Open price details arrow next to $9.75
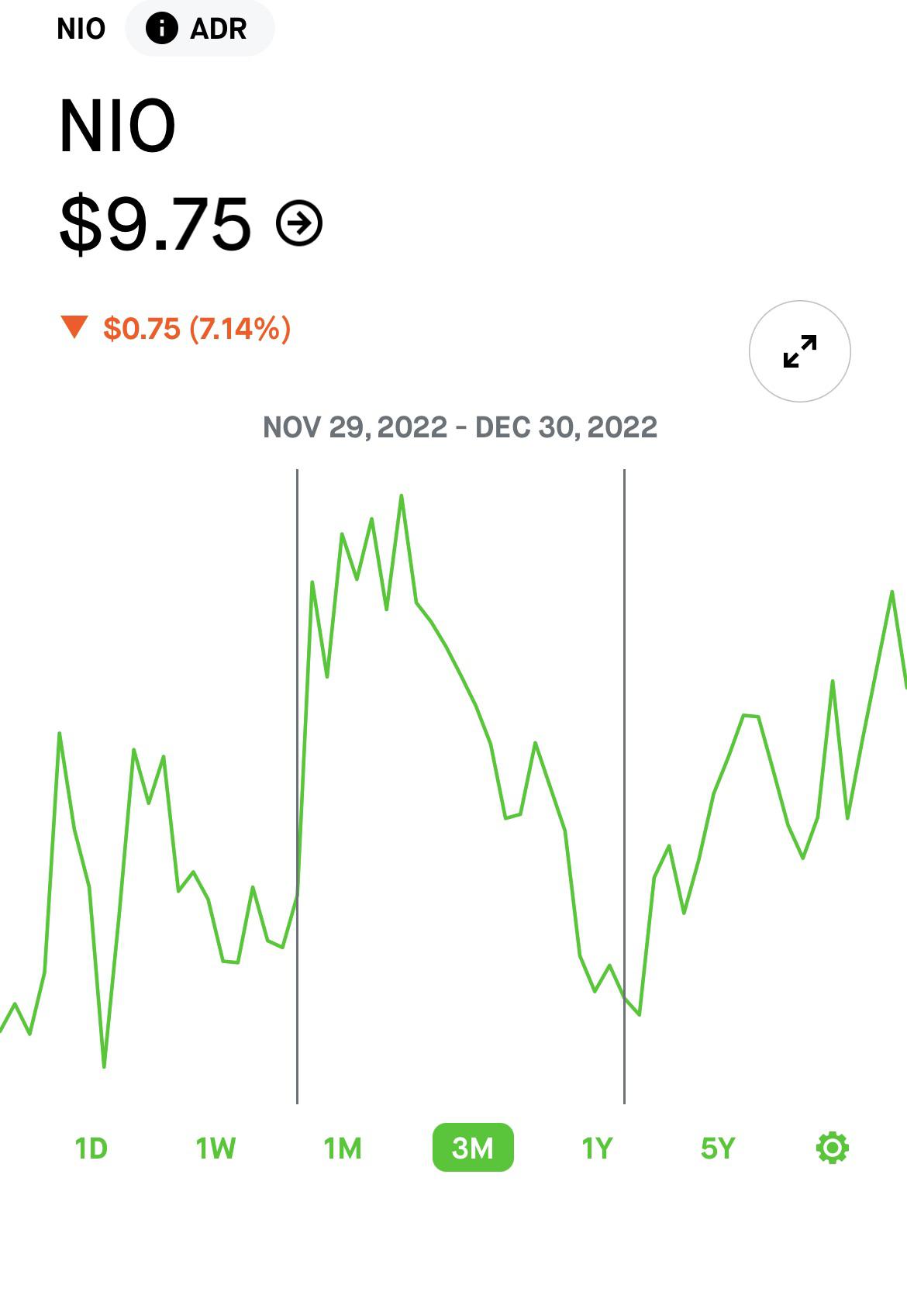Image resolution: width=907 pixels, height=1316 pixels. (x=299, y=224)
